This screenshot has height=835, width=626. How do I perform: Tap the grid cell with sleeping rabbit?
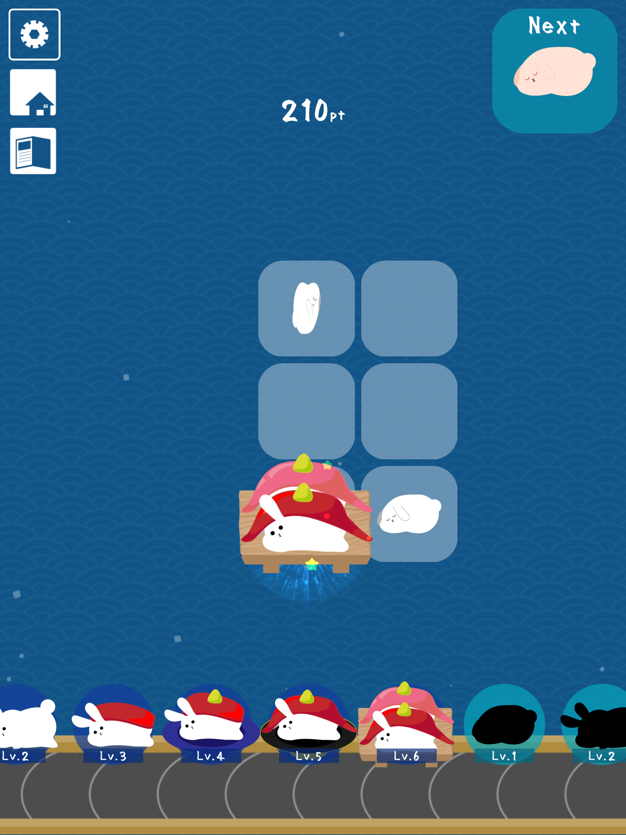[409, 514]
